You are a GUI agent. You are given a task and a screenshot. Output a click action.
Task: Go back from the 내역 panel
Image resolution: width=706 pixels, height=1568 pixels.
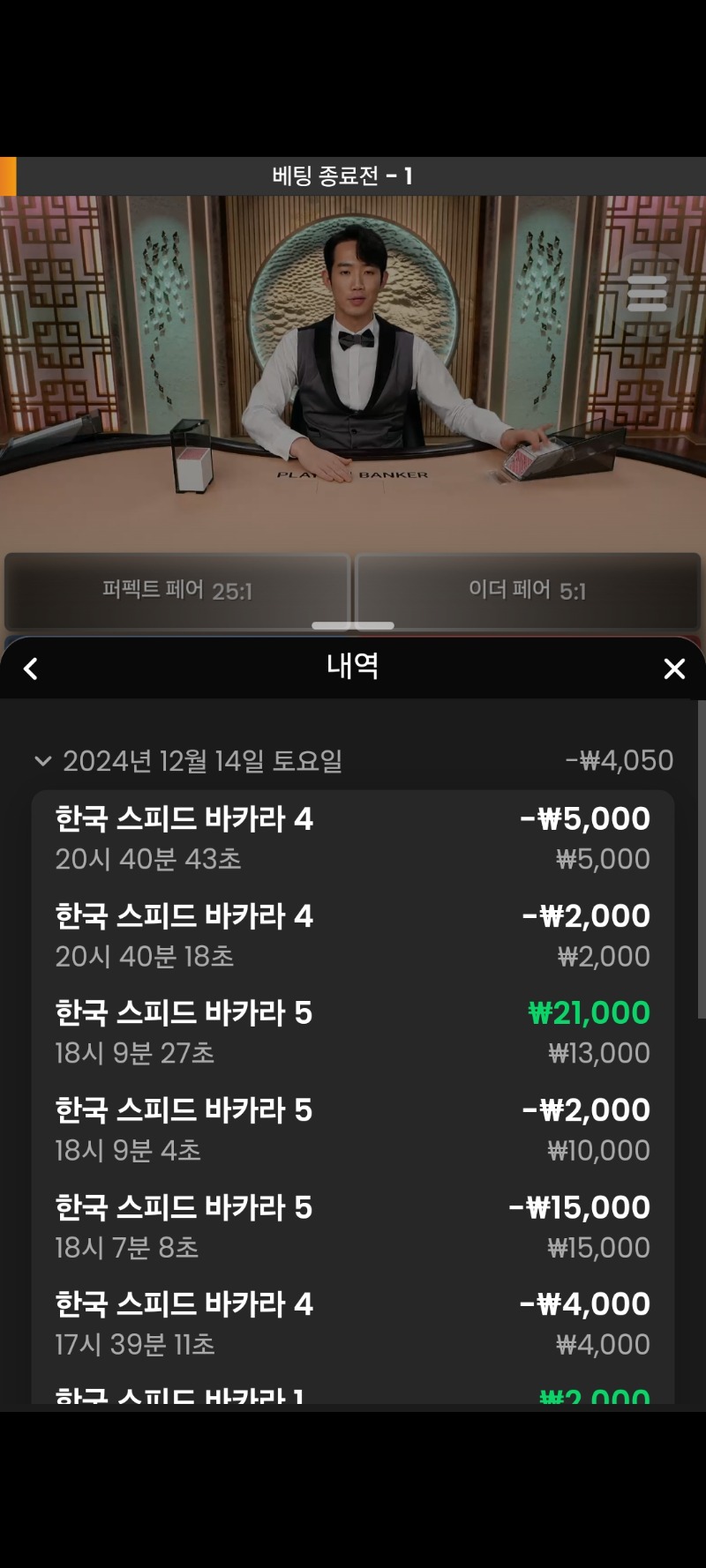[31, 668]
